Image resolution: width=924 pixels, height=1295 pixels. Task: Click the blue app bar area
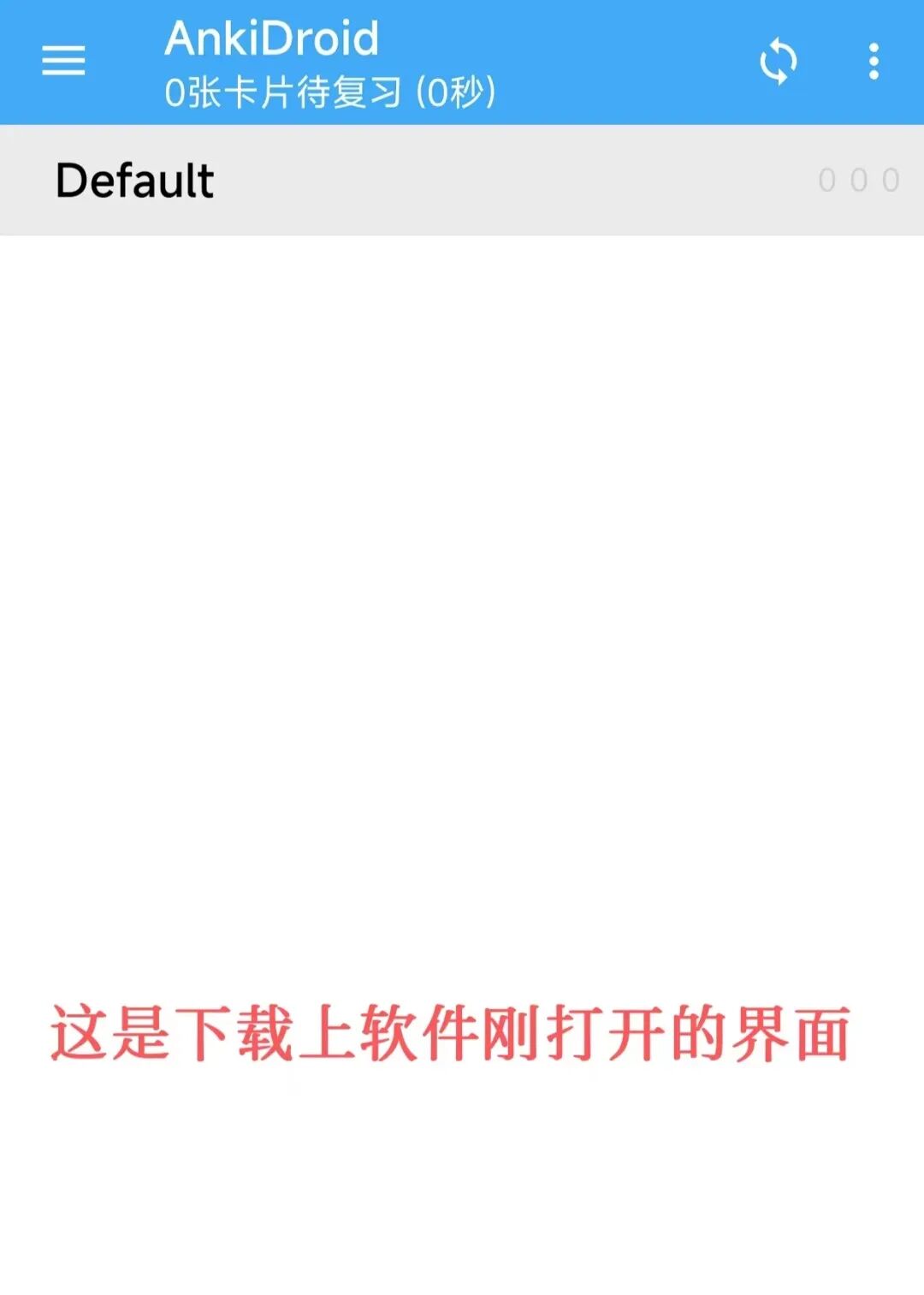tap(513, 60)
